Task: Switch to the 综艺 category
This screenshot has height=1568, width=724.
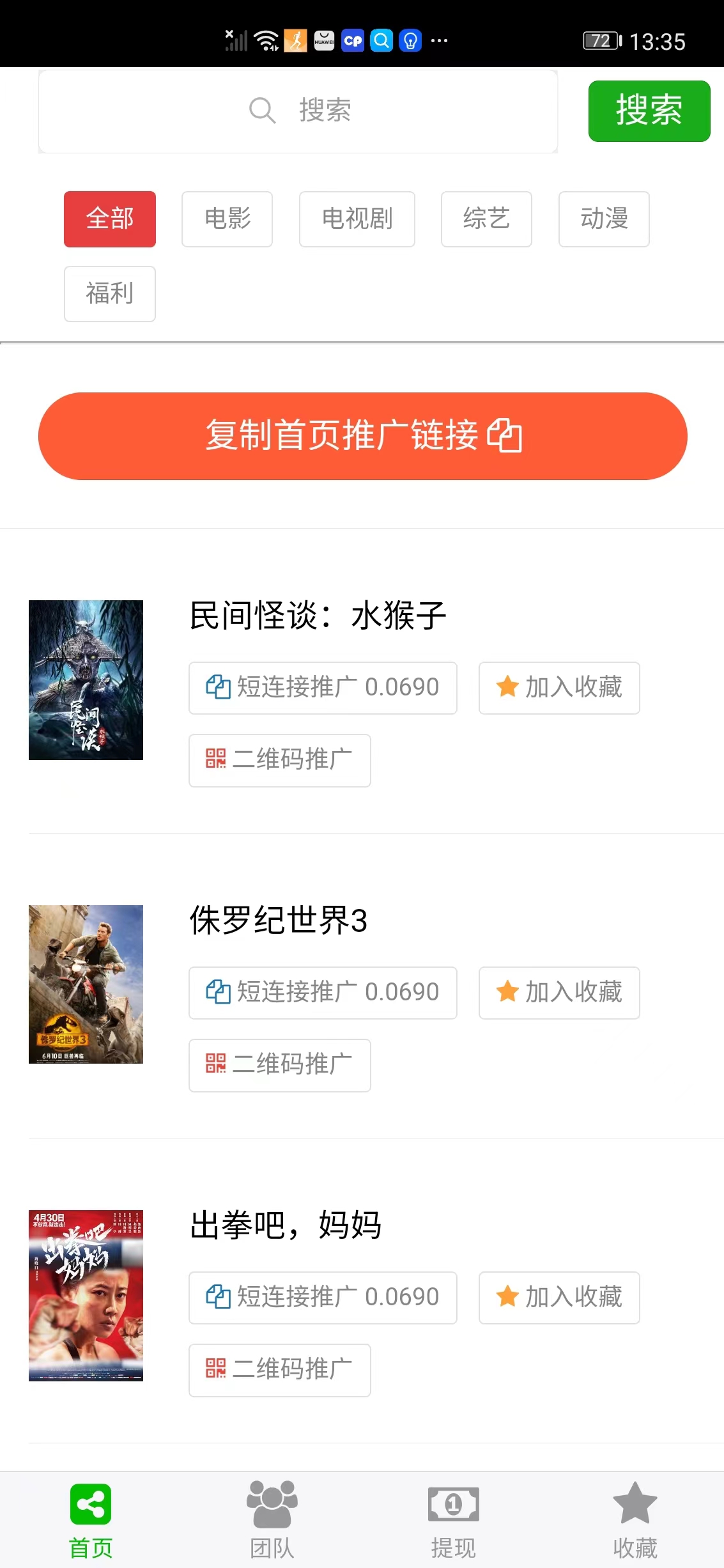Action: click(486, 219)
